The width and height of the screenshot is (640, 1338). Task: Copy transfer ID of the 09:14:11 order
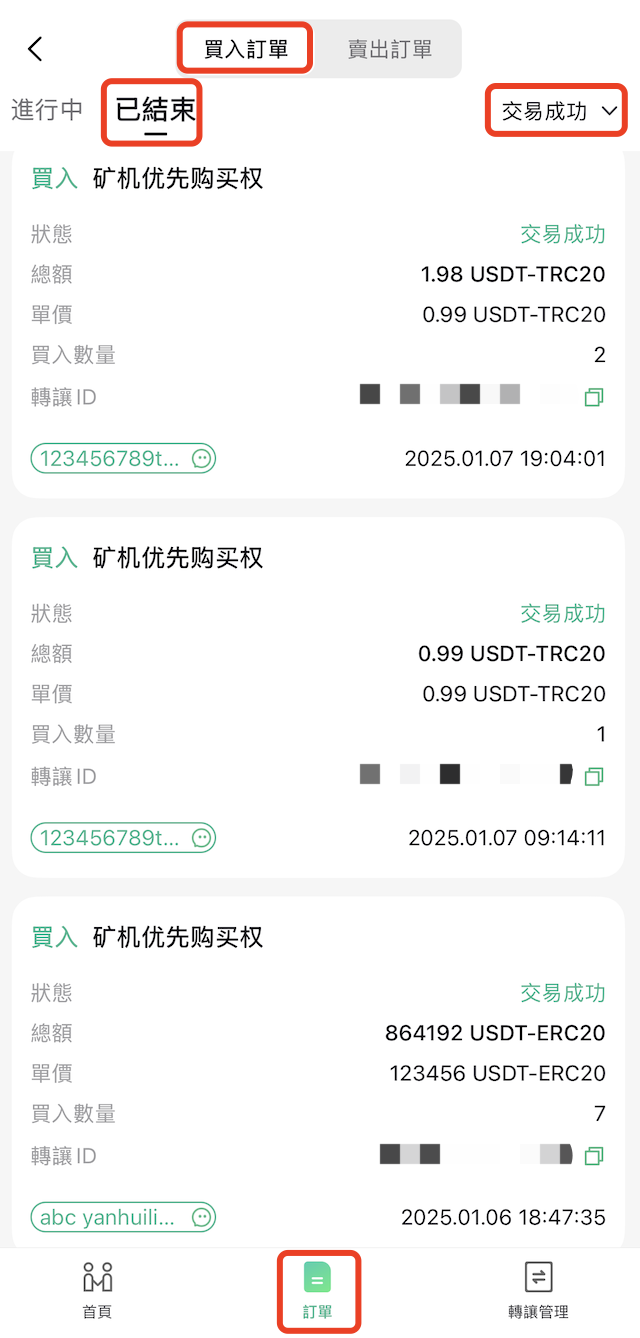click(594, 777)
